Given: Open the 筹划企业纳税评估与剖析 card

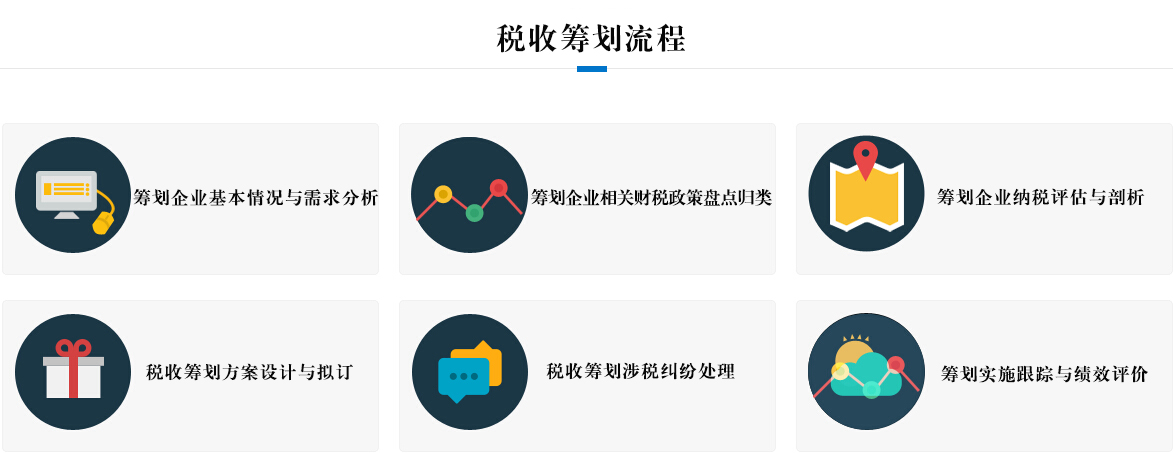Looking at the screenshot, I should click(x=984, y=198).
